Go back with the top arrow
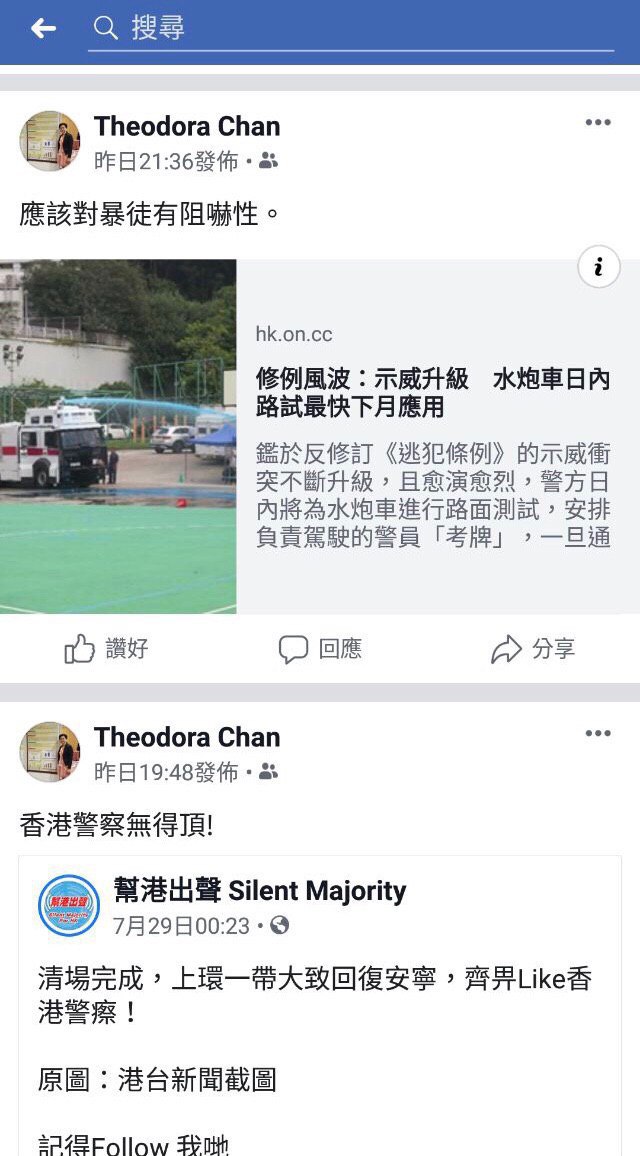Viewport: 640px width, 1156px height. 43,28
